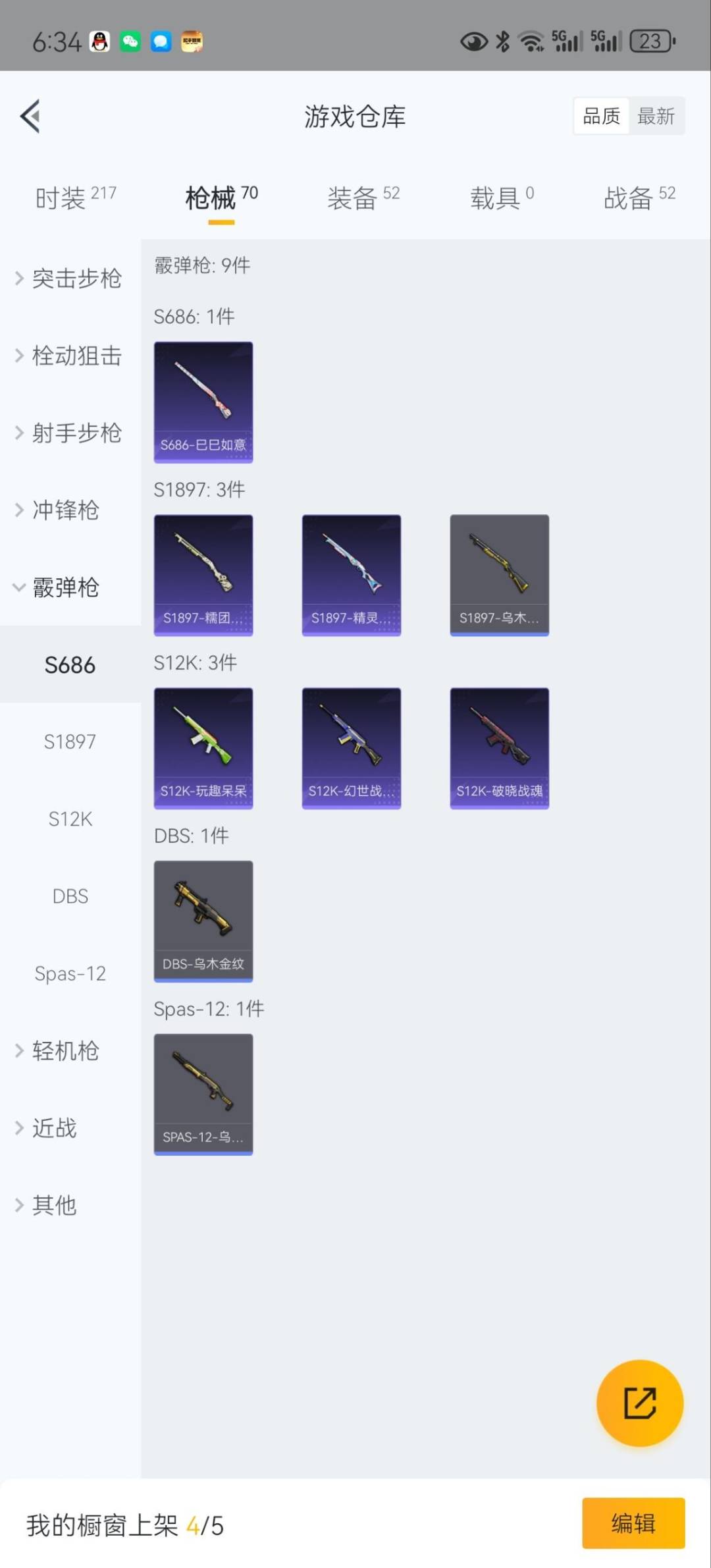Open the DBS-乌木金纹 skin card
Viewport: 711px width, 1568px height.
pos(203,921)
